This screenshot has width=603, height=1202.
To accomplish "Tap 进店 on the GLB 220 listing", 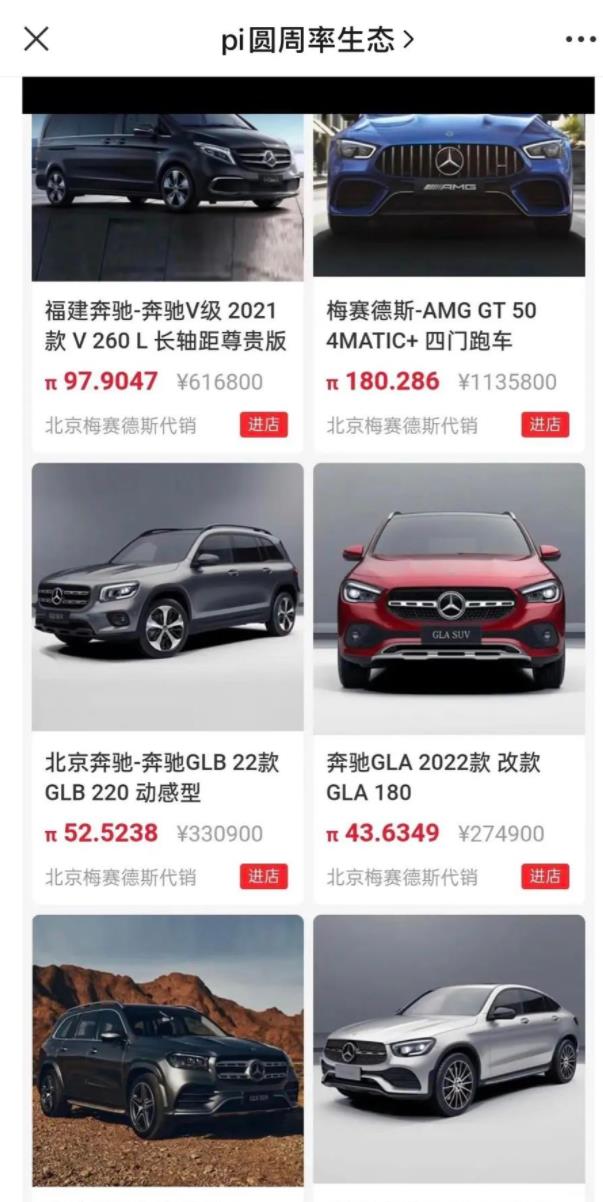I will click(x=264, y=876).
